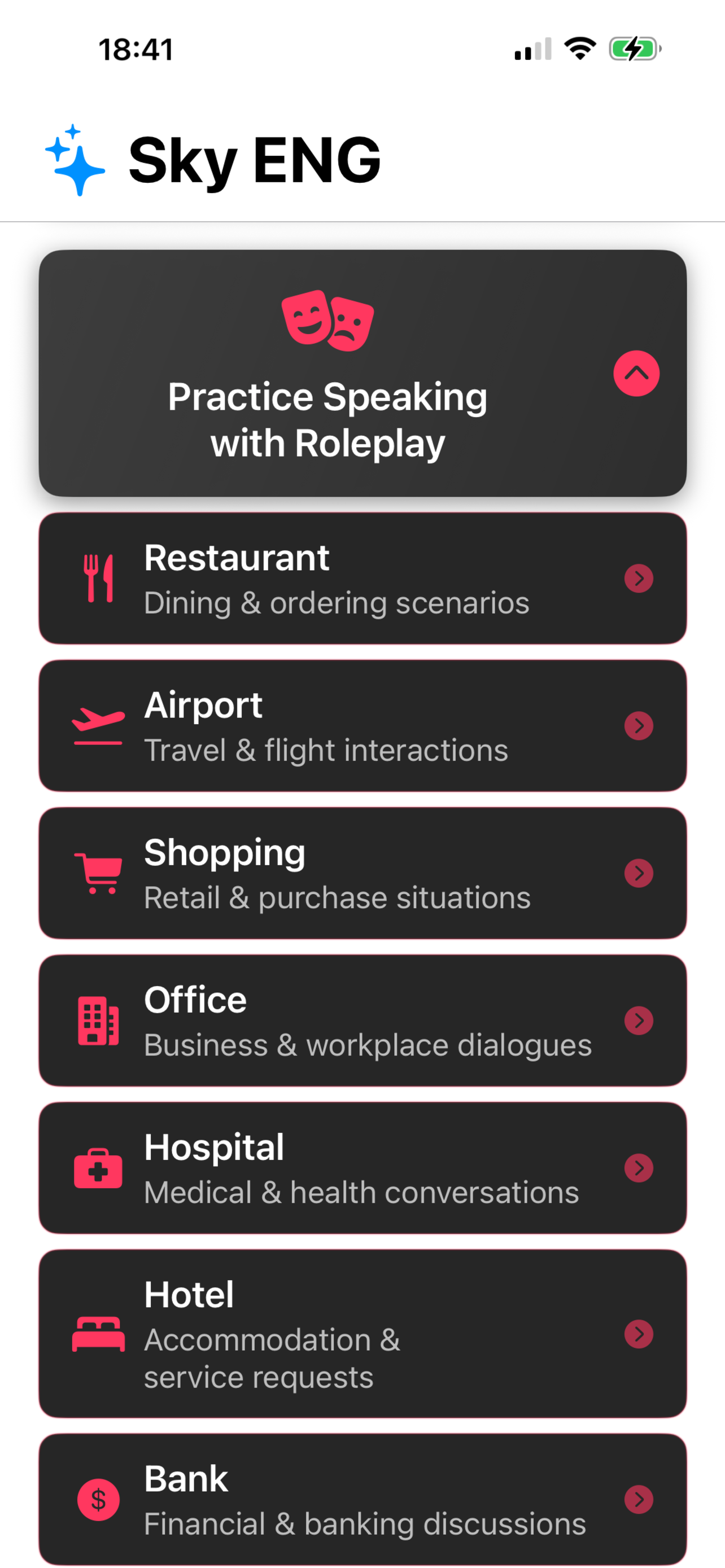Tap the shopping cart icon
The width and height of the screenshot is (725, 1568).
click(99, 874)
